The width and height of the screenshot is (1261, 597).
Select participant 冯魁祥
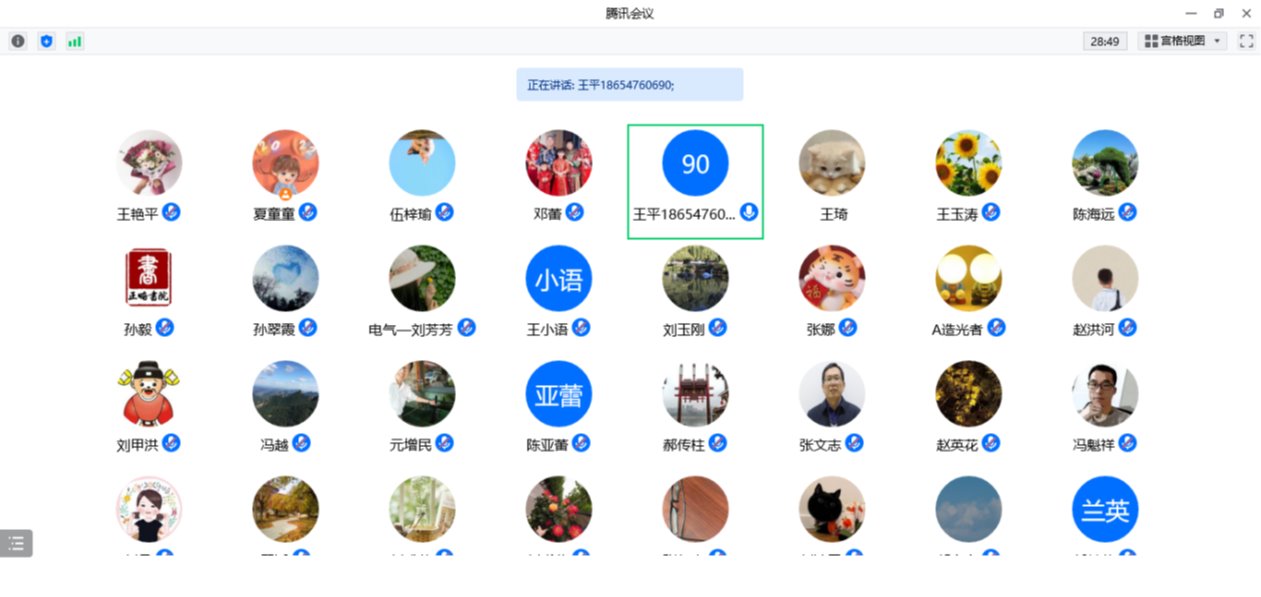[1105, 394]
